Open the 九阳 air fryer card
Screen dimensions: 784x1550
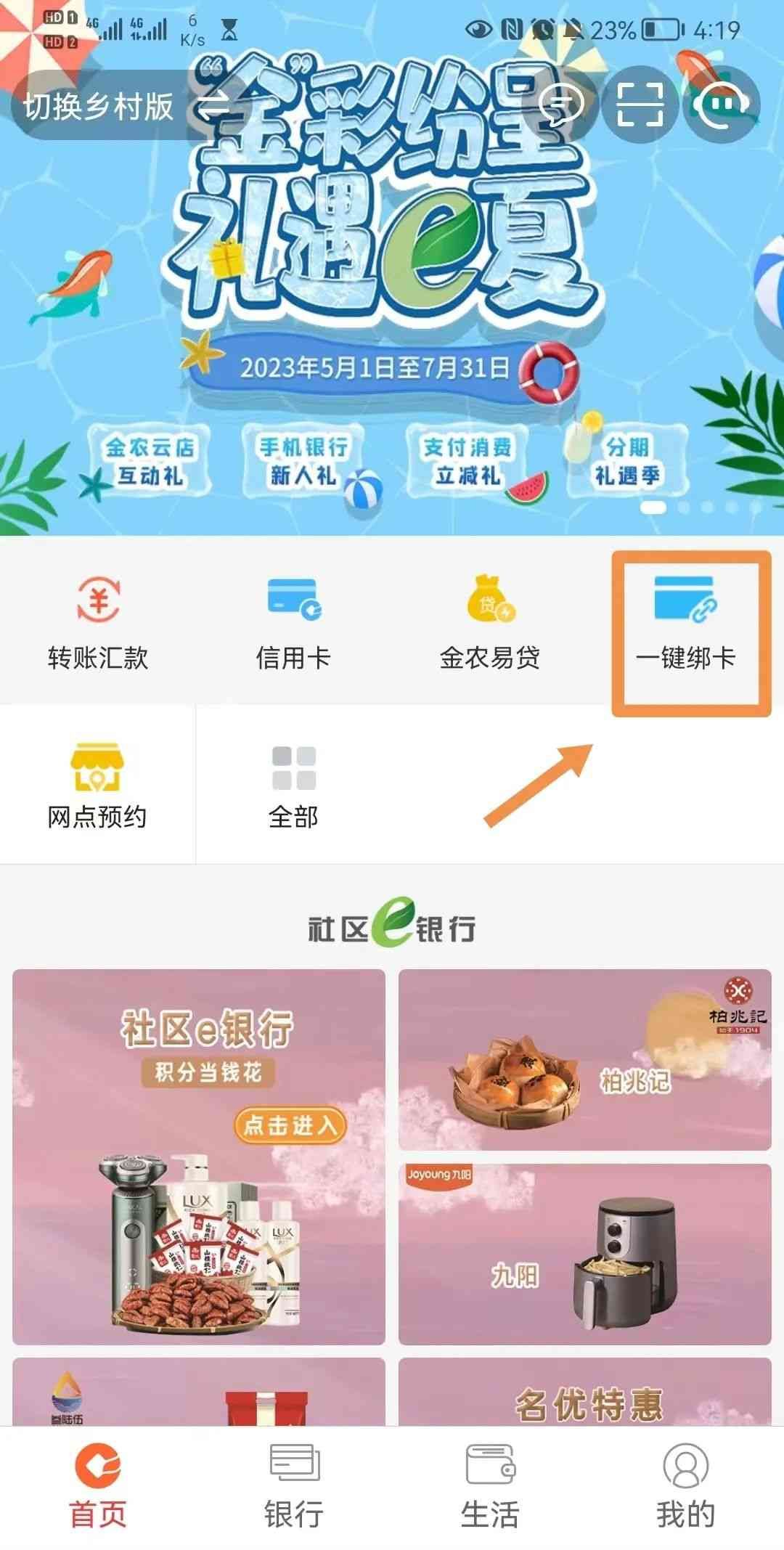(x=584, y=1255)
